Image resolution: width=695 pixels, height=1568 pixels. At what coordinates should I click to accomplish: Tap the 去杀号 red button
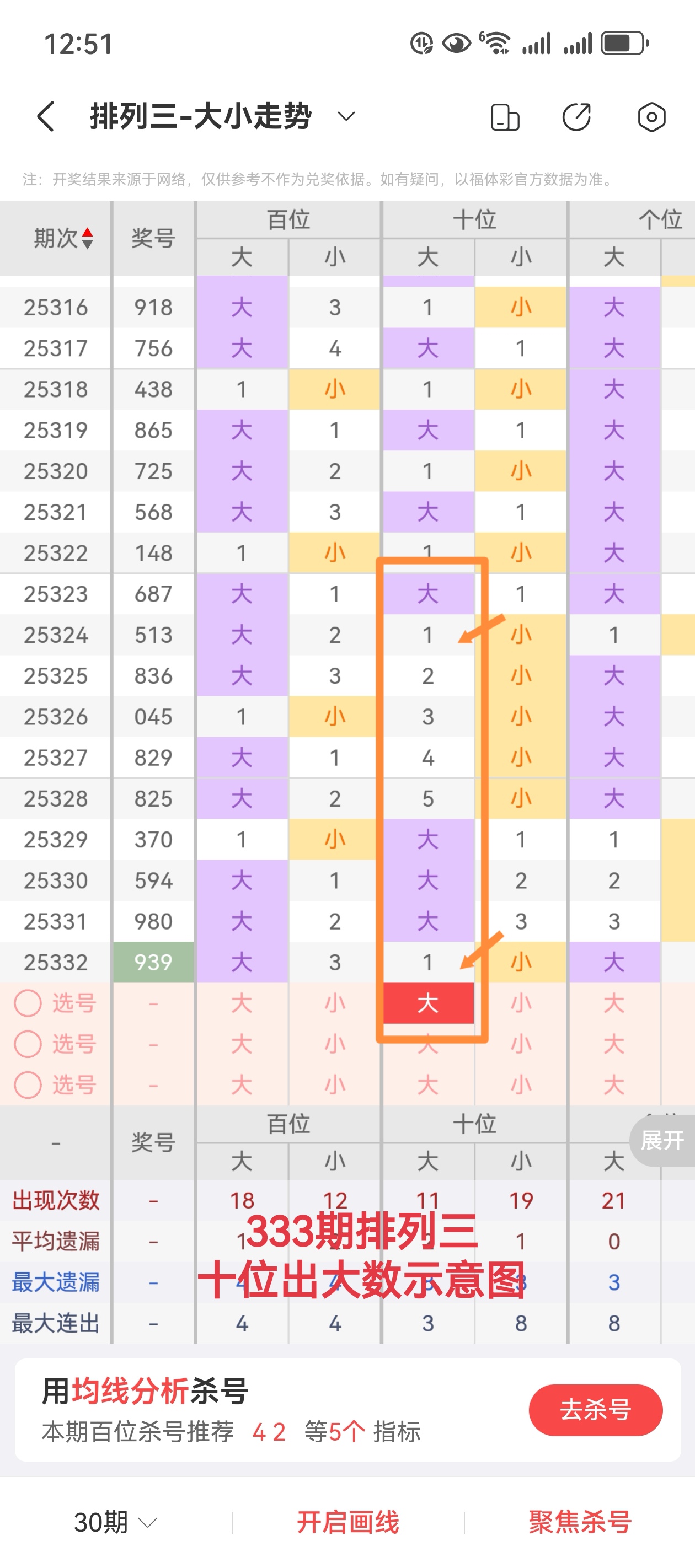click(595, 1410)
